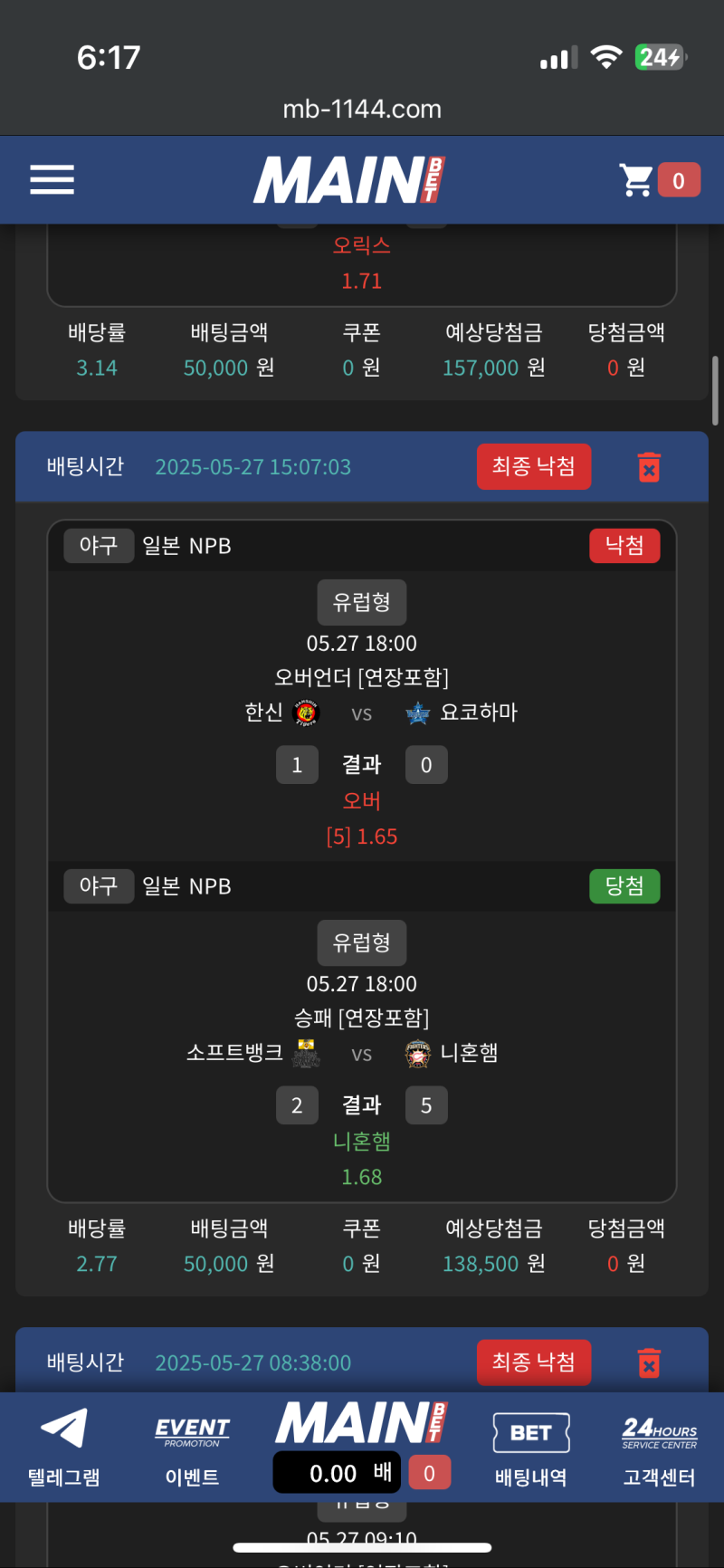Tap the MAINBET logo in header
Viewport: 724px width, 1568px height.
(349, 179)
